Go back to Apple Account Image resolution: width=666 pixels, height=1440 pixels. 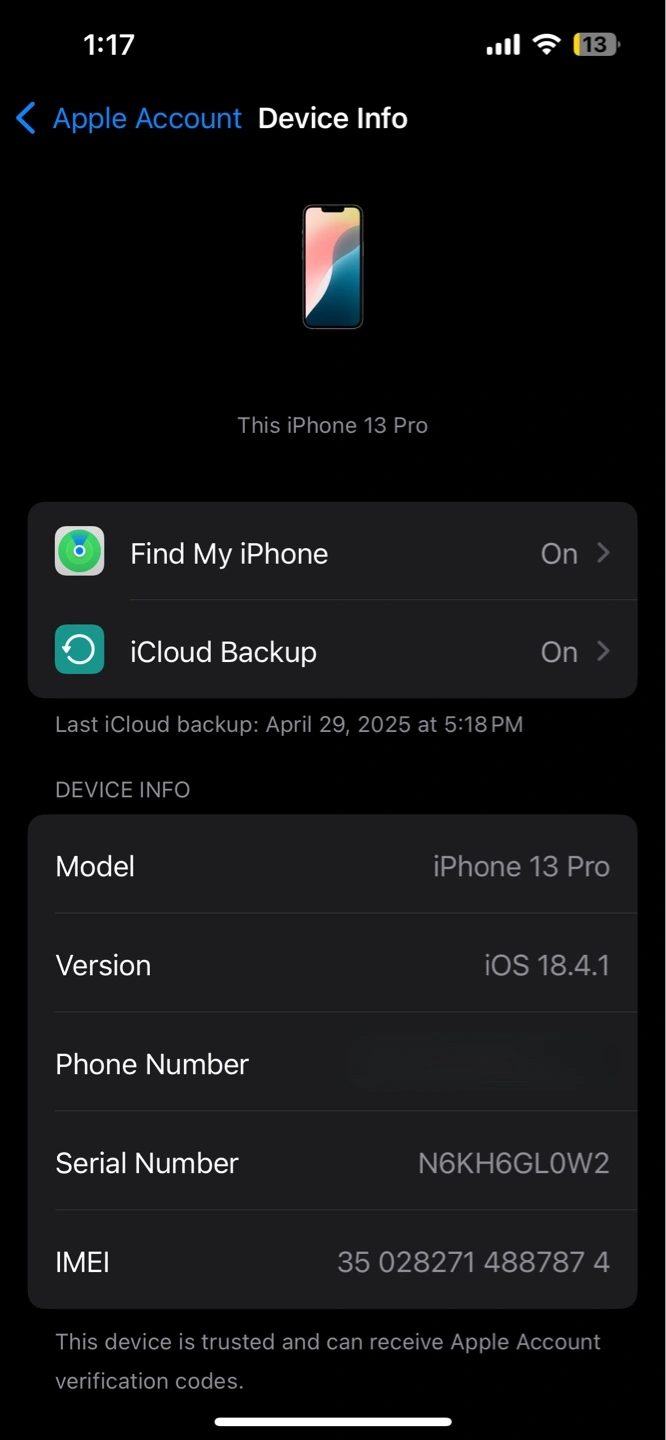click(x=128, y=118)
